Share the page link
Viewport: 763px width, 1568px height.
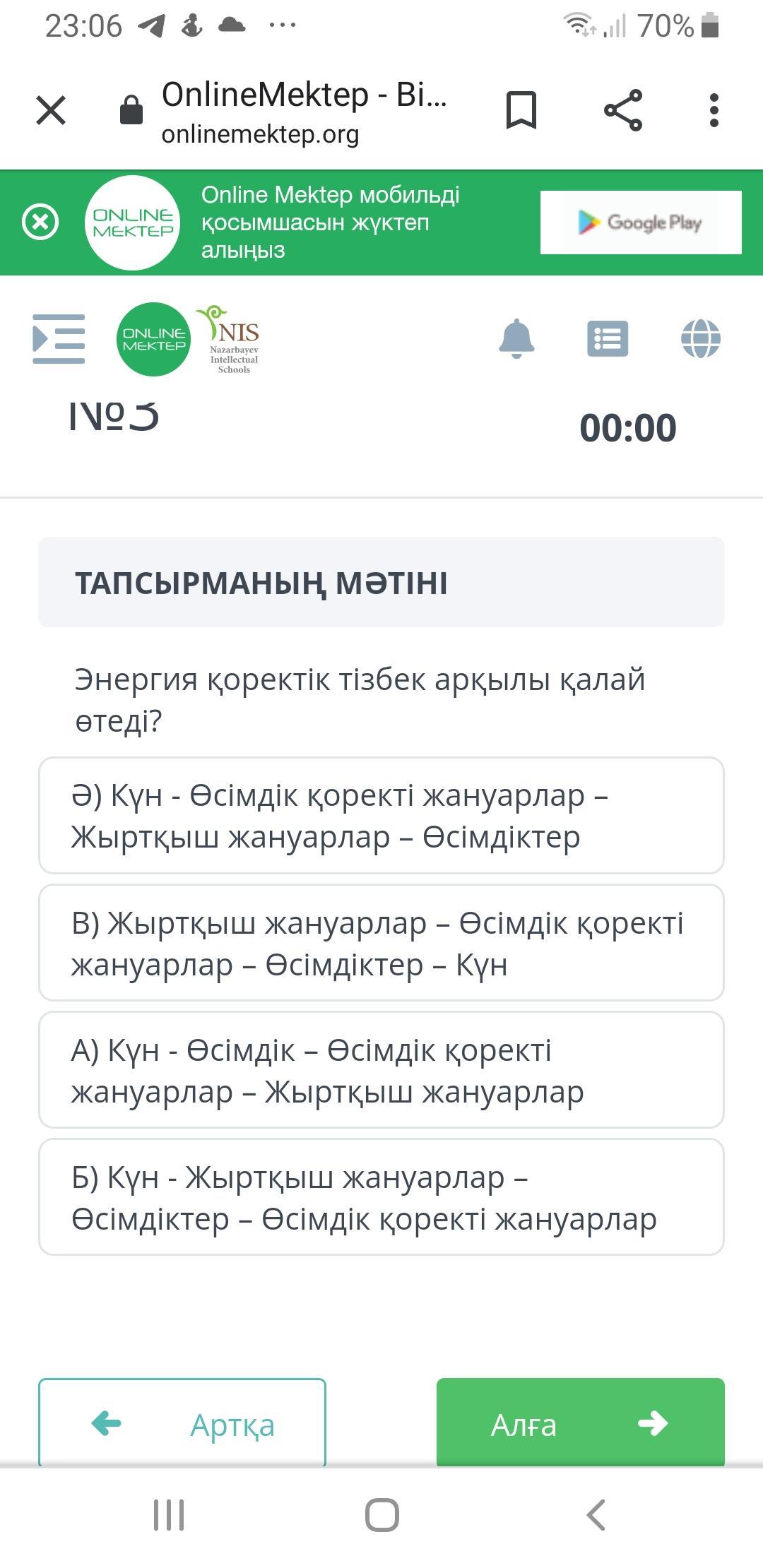pyautogui.click(x=623, y=110)
